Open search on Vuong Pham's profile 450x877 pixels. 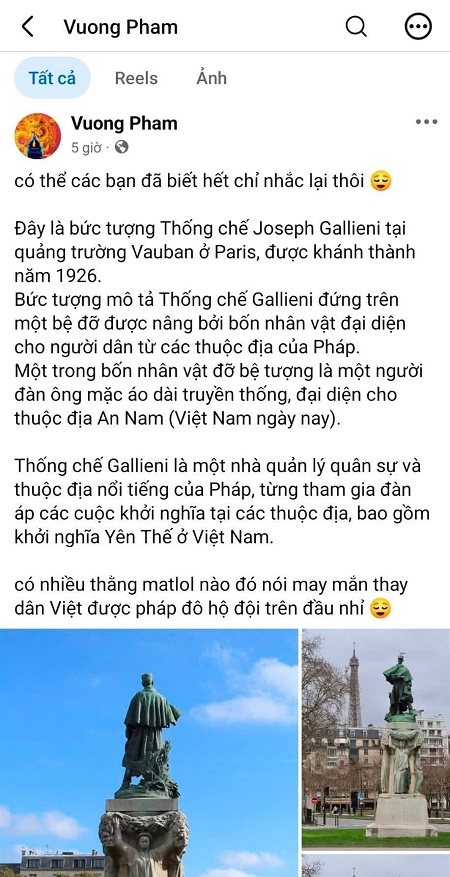click(x=356, y=26)
